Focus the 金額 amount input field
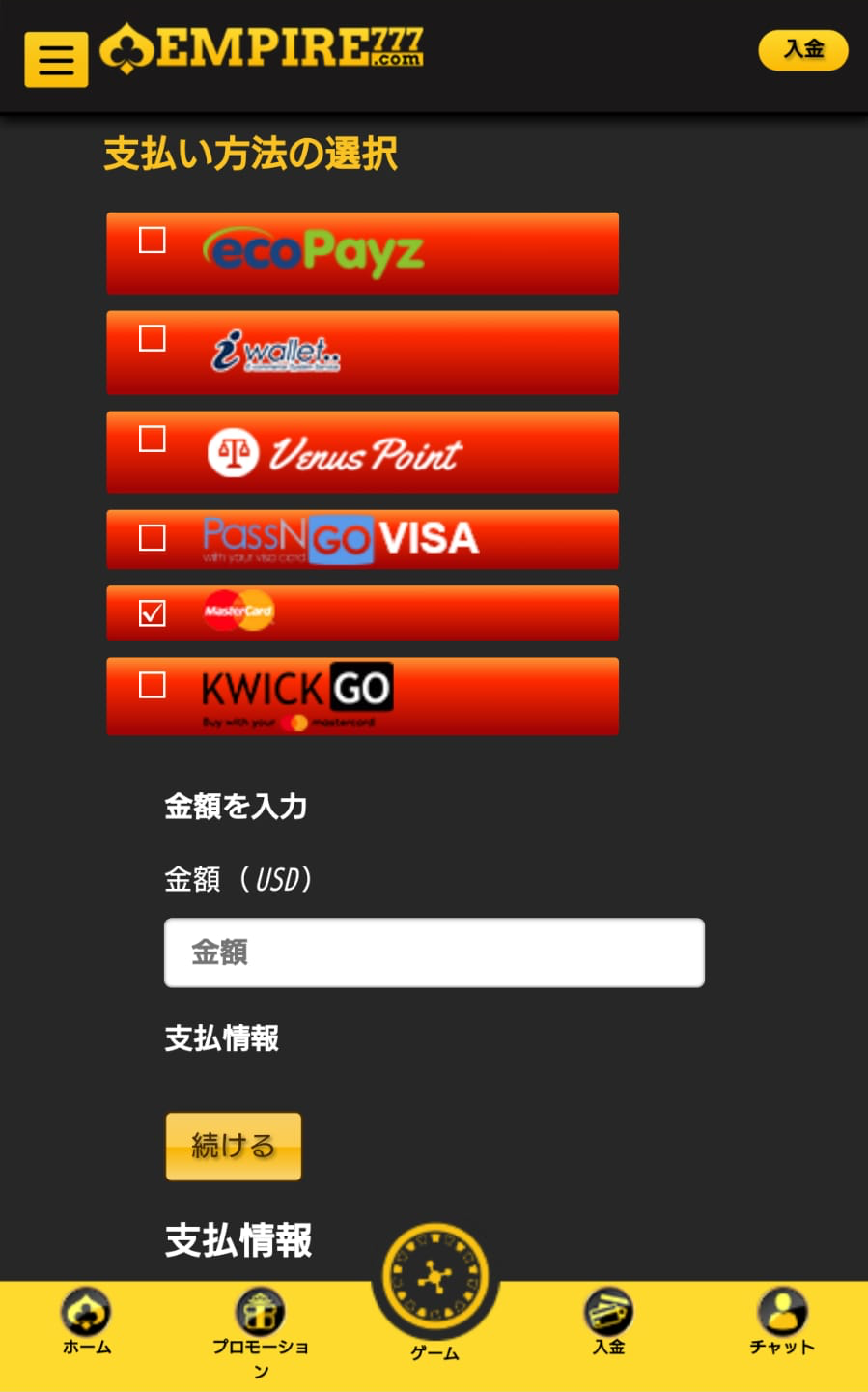The image size is (868, 1392). (x=434, y=952)
